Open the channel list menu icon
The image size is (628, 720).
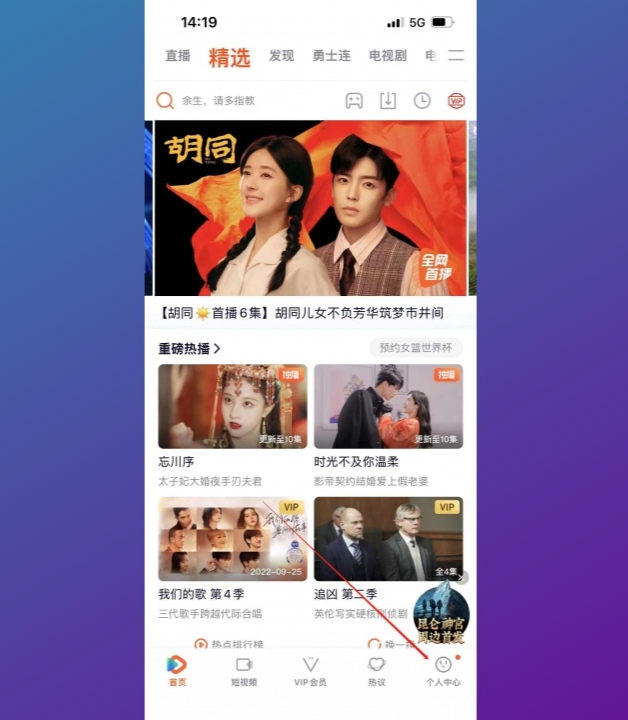coord(456,56)
